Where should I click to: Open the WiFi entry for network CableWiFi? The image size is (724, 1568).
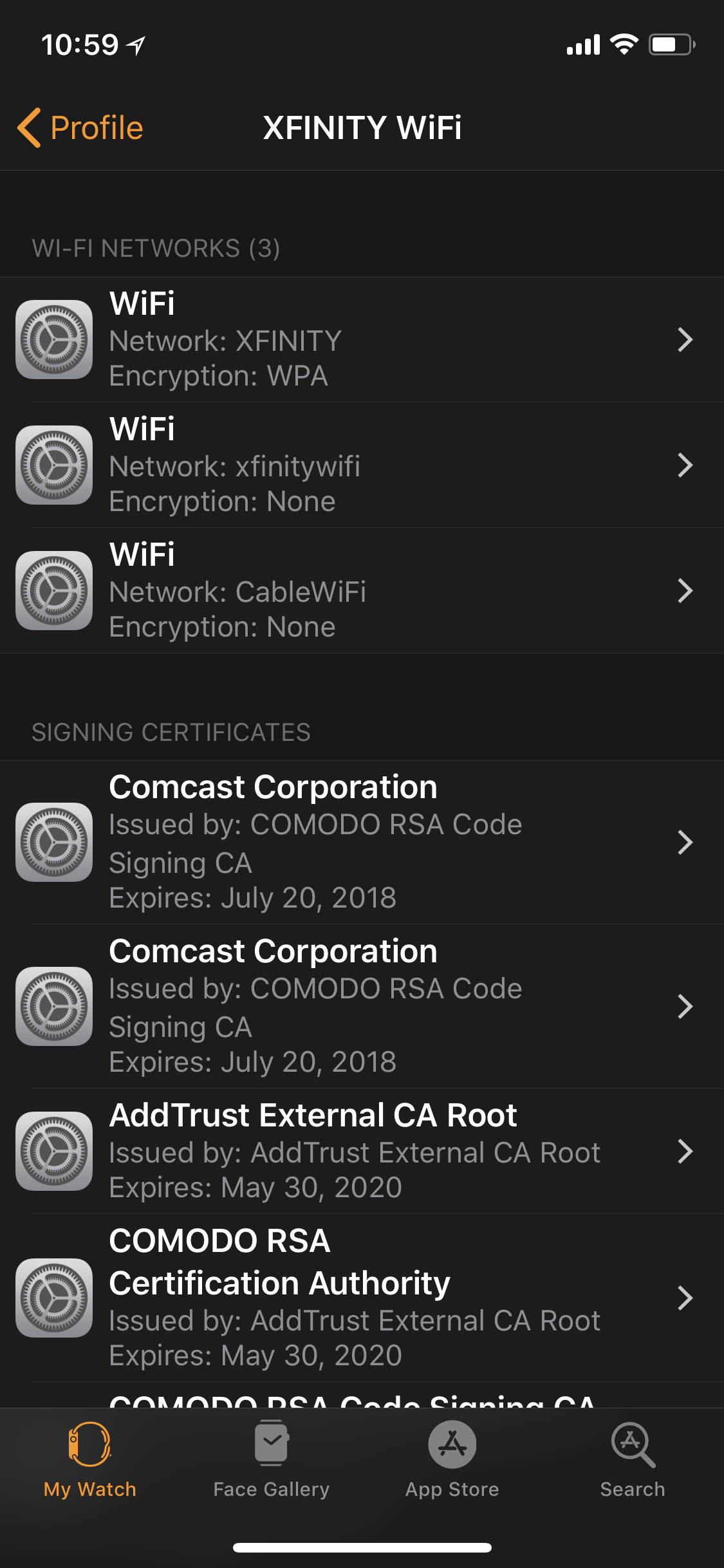pyautogui.click(x=362, y=591)
